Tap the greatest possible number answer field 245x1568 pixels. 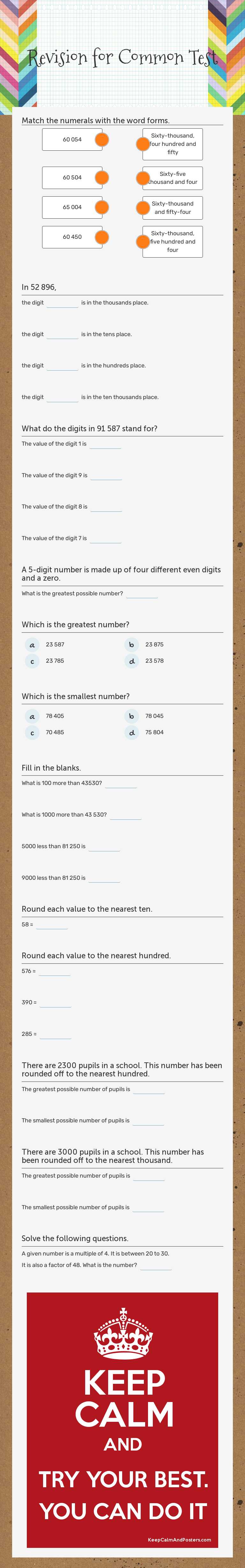[142, 593]
